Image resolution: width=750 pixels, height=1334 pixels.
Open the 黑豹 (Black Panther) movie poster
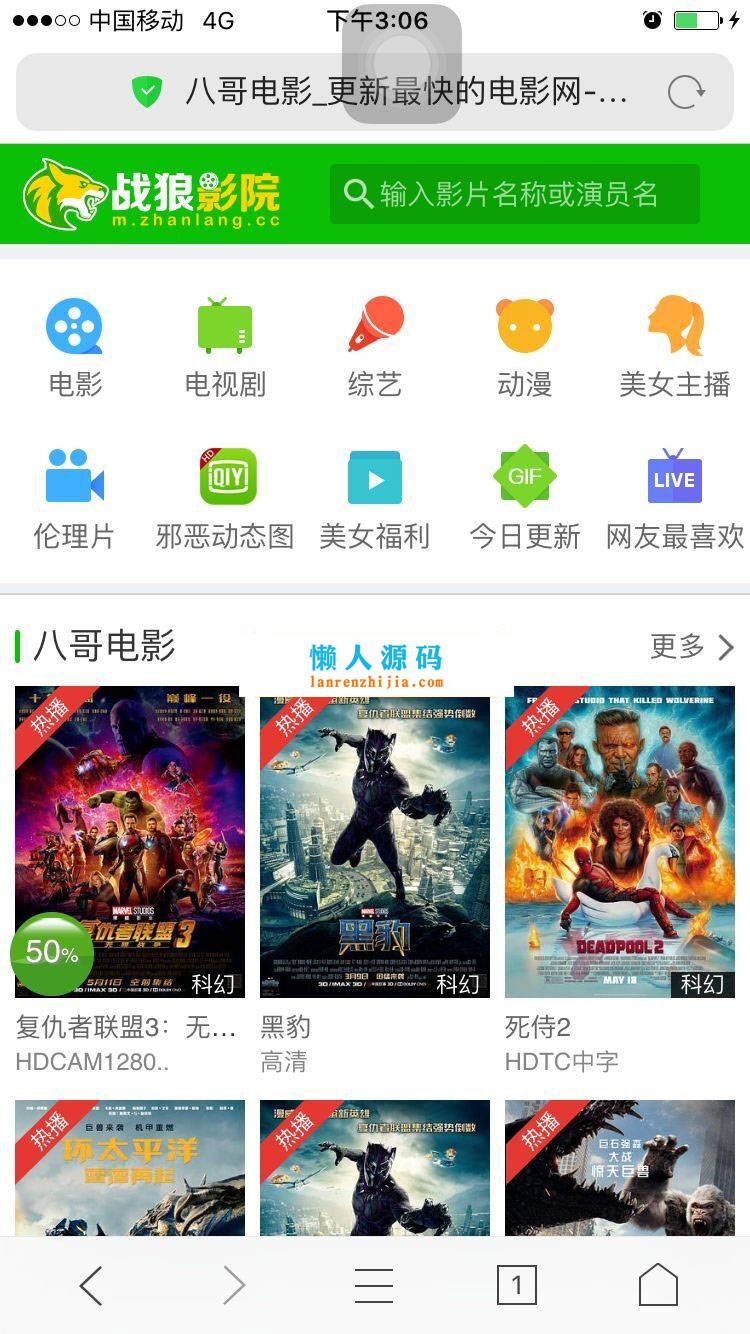click(374, 843)
